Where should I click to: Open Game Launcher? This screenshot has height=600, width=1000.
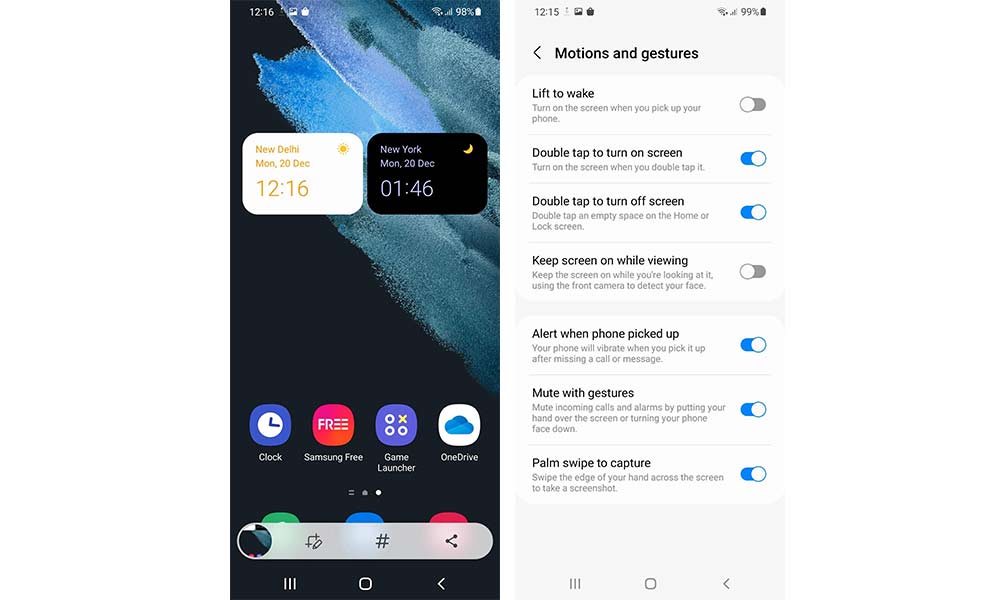pos(396,425)
